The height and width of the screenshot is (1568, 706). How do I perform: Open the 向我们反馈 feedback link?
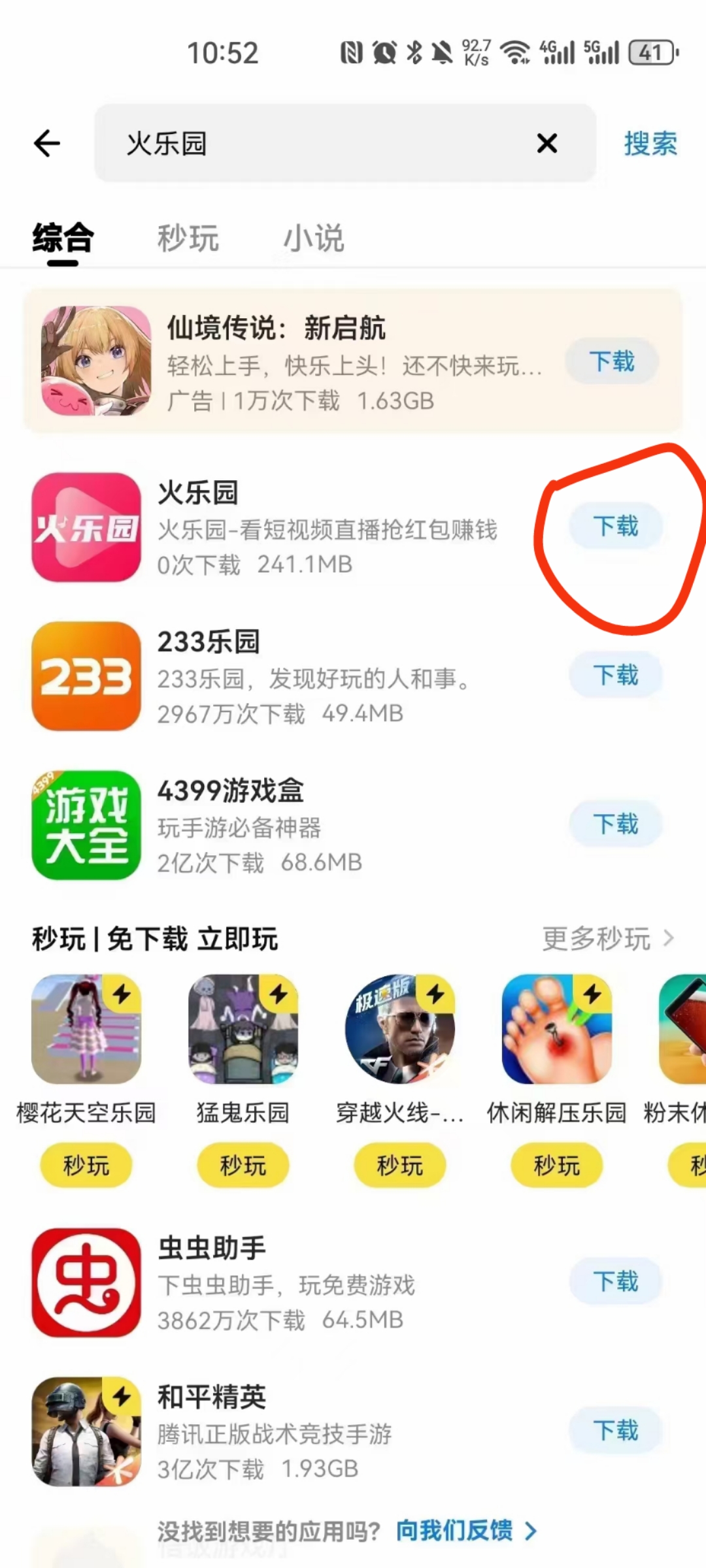(x=467, y=1531)
